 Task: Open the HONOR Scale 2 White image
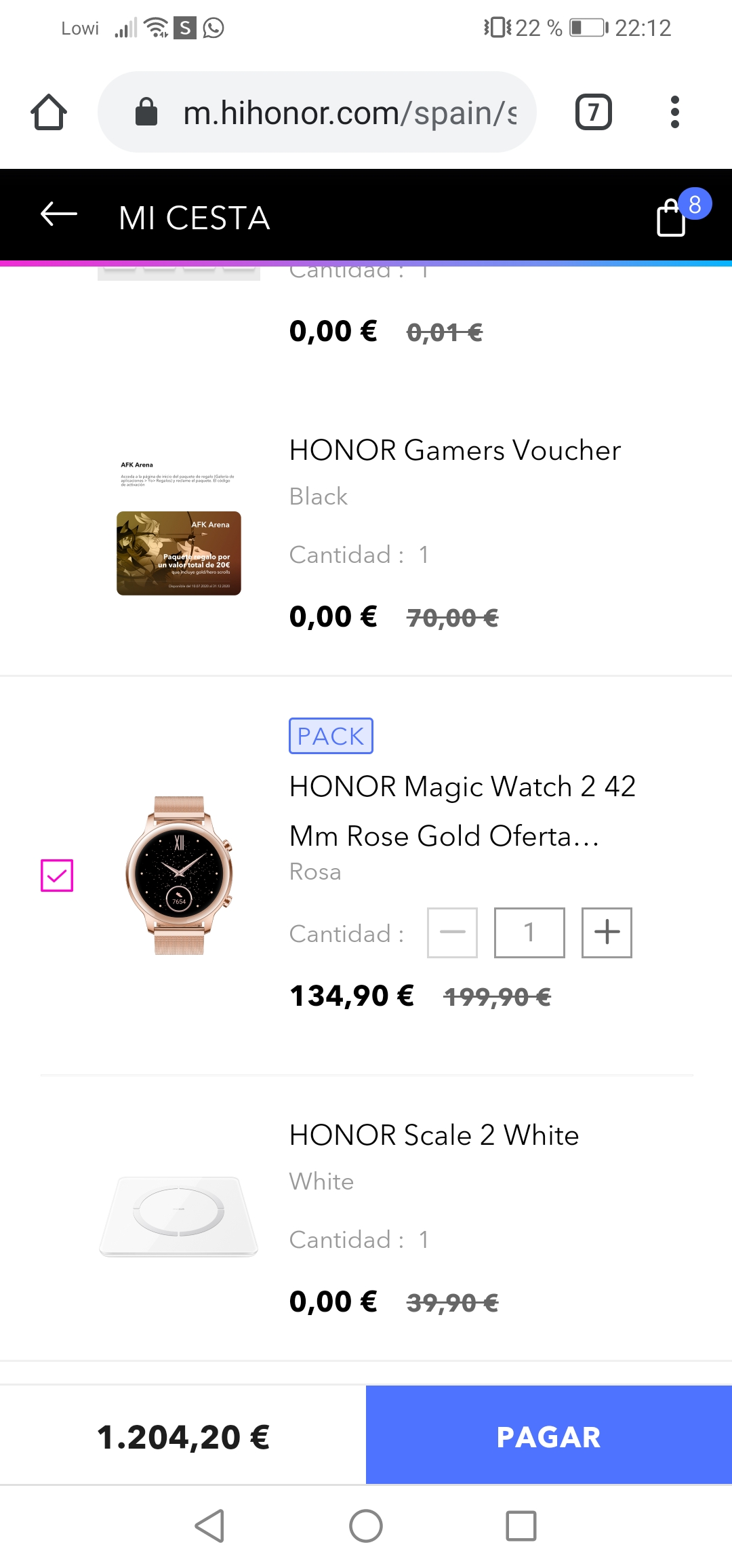point(179,1215)
